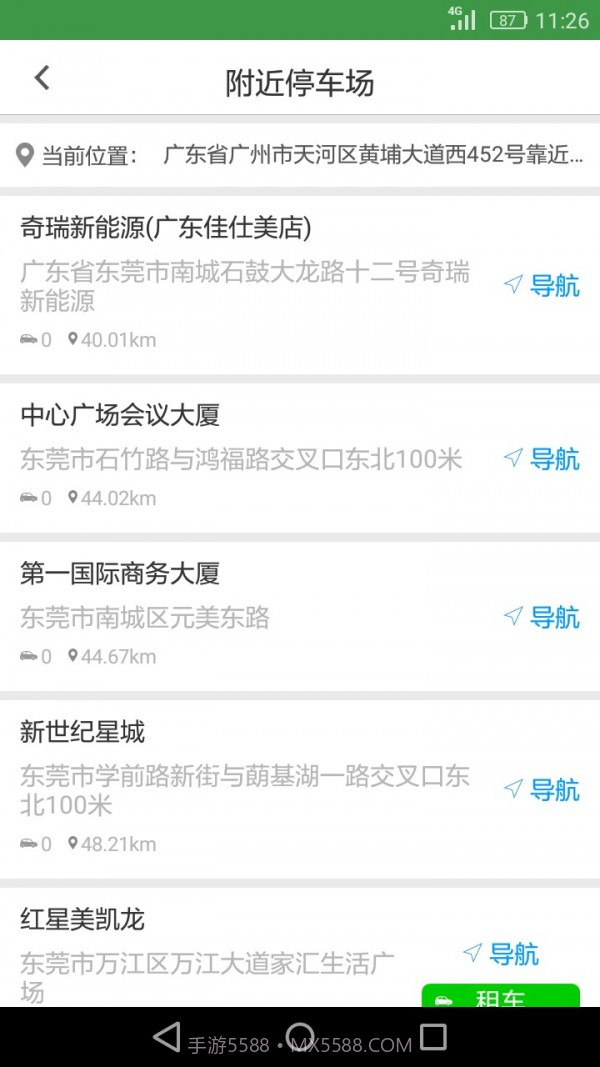600x1067 pixels.
Task: Return to the system home screen
Action: (300, 1036)
